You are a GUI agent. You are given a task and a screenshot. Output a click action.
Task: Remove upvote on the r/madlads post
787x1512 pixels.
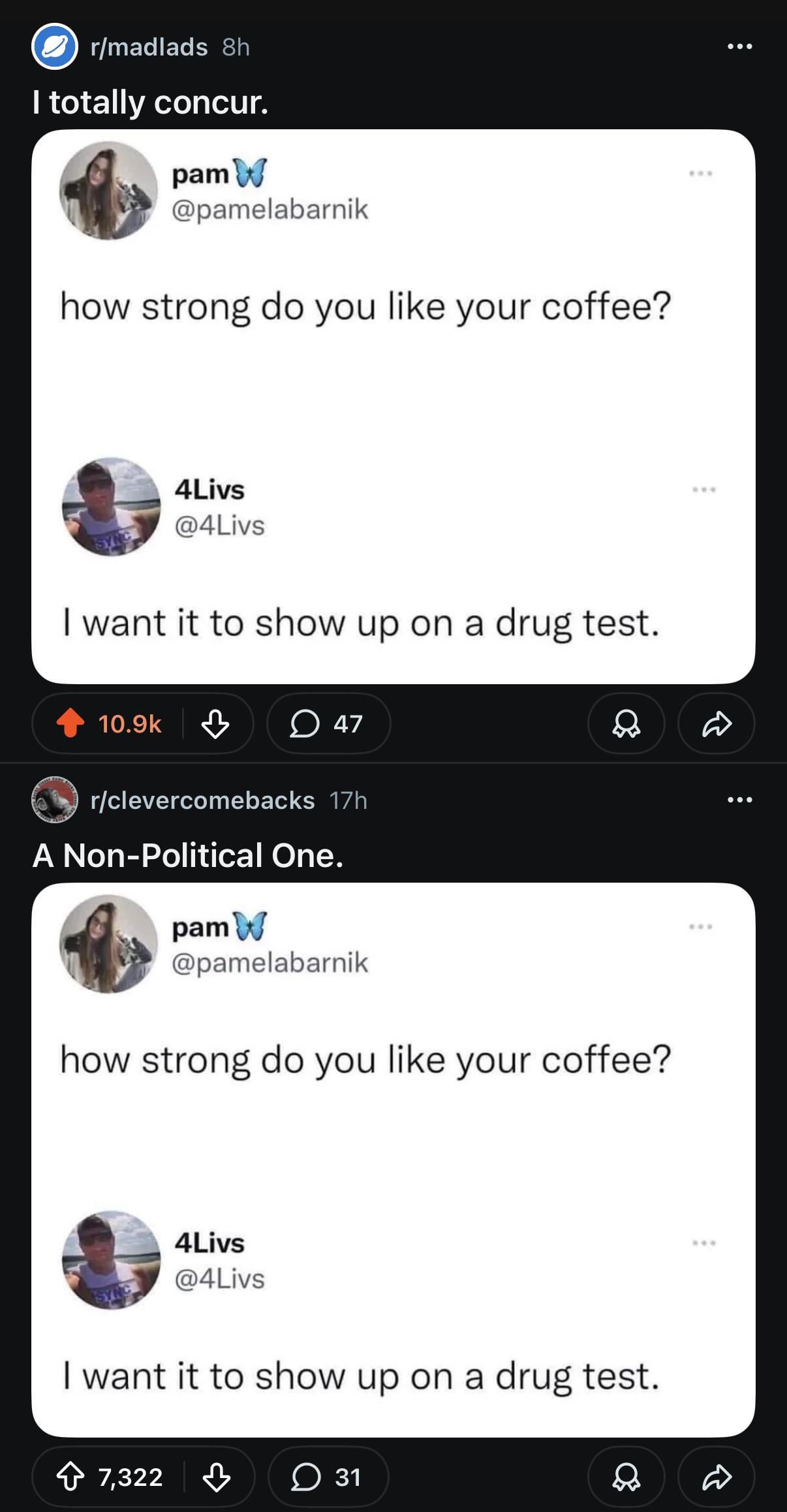(70, 723)
